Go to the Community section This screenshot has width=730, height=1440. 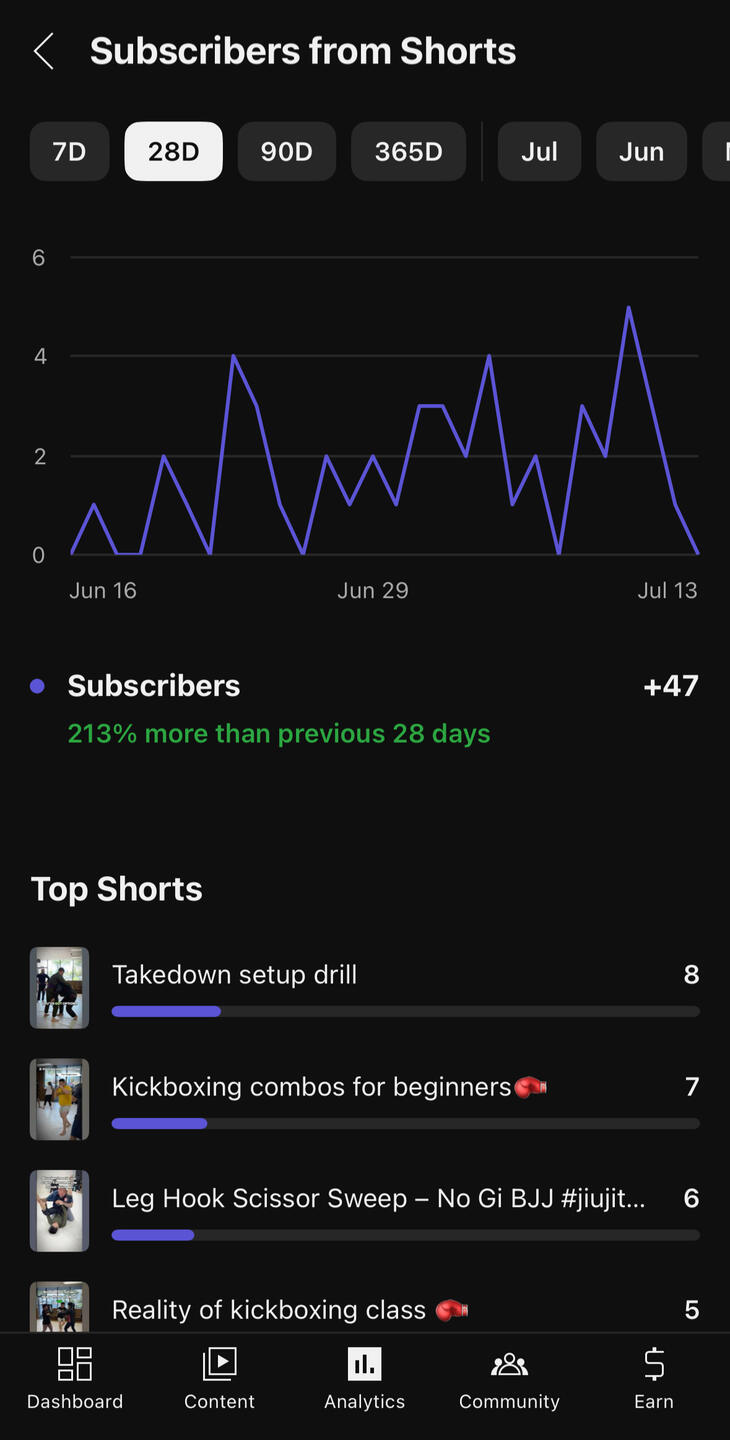tap(509, 1380)
